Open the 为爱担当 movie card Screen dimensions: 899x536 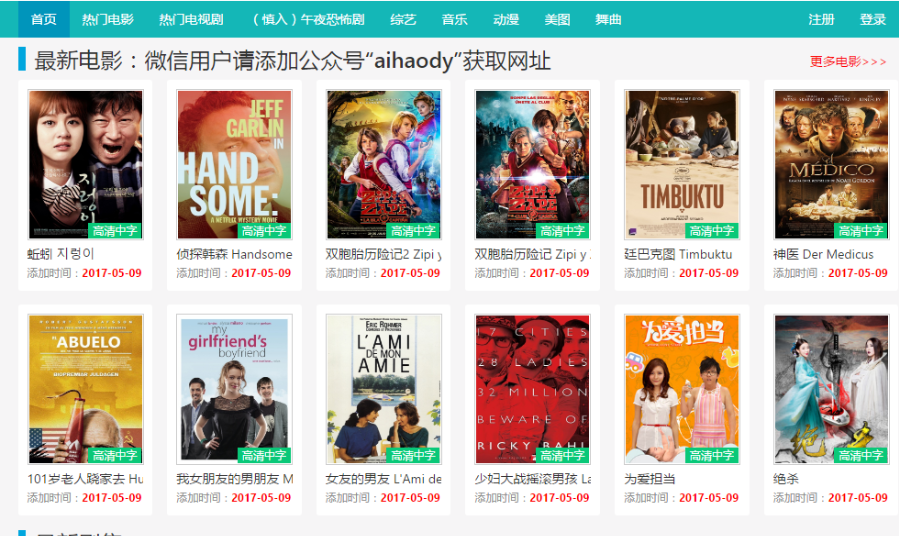[x=683, y=390]
